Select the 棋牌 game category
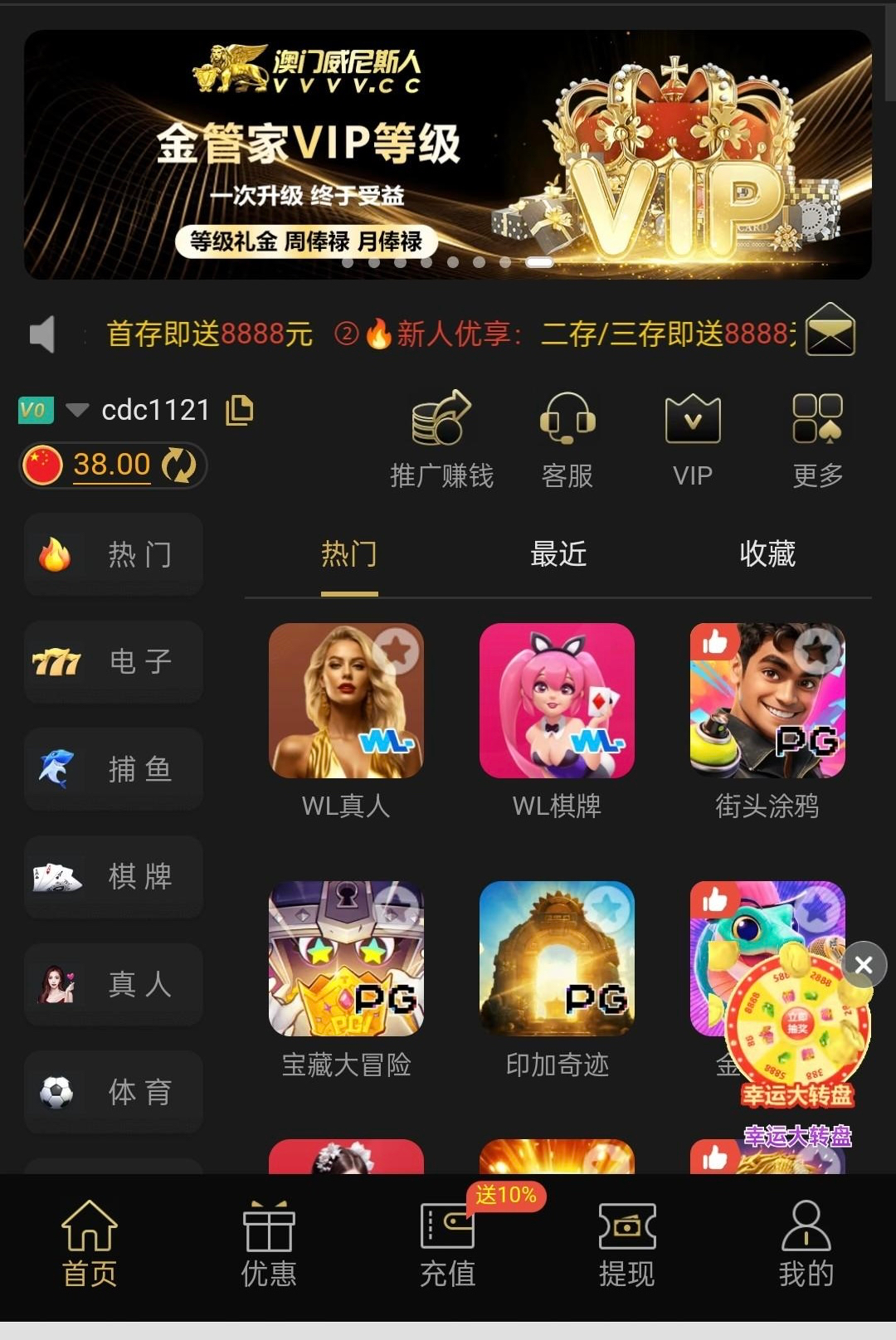This screenshot has height=1340, width=896. pyautogui.click(x=114, y=876)
